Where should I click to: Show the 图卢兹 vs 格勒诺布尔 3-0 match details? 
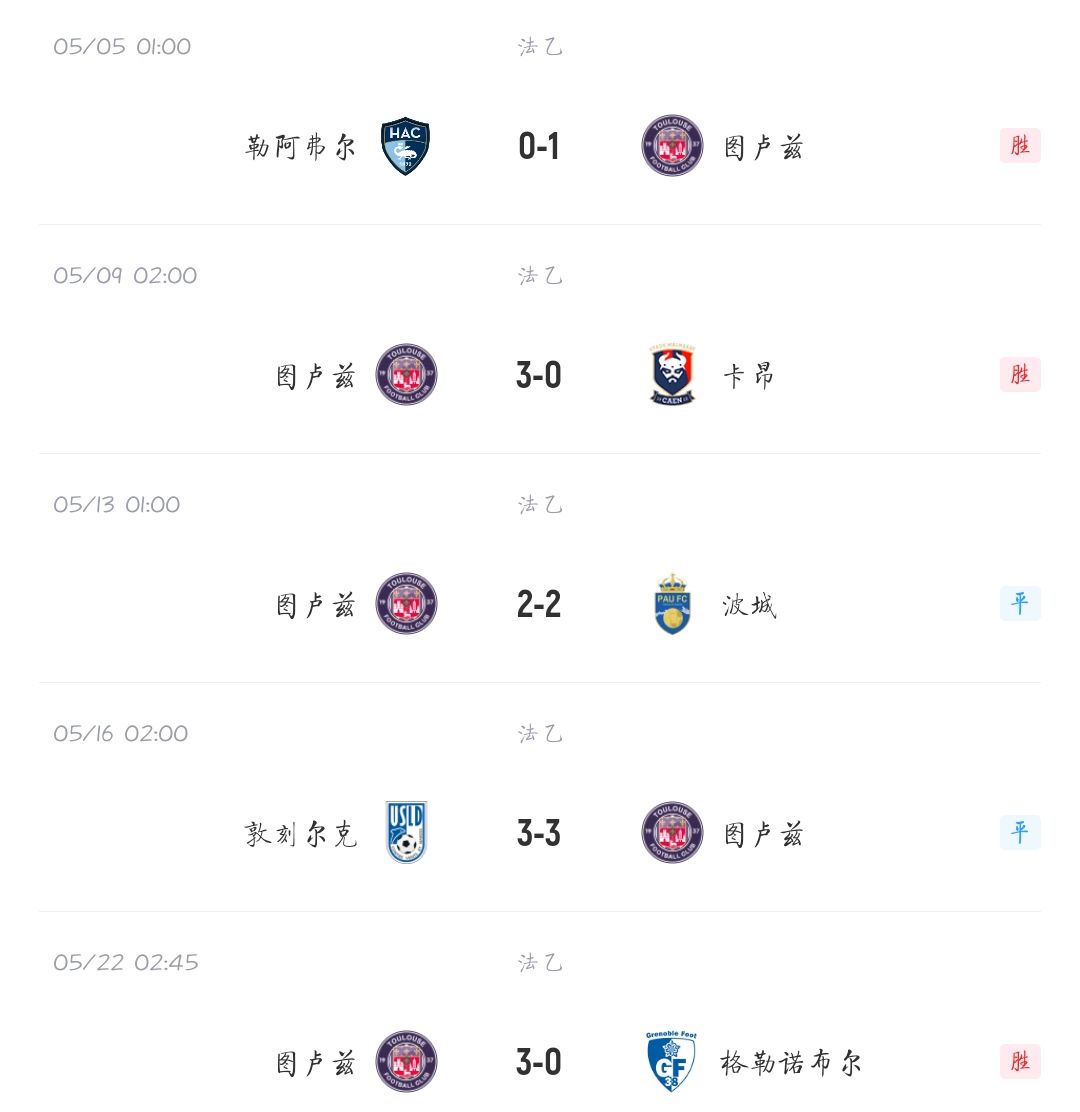click(x=539, y=1061)
